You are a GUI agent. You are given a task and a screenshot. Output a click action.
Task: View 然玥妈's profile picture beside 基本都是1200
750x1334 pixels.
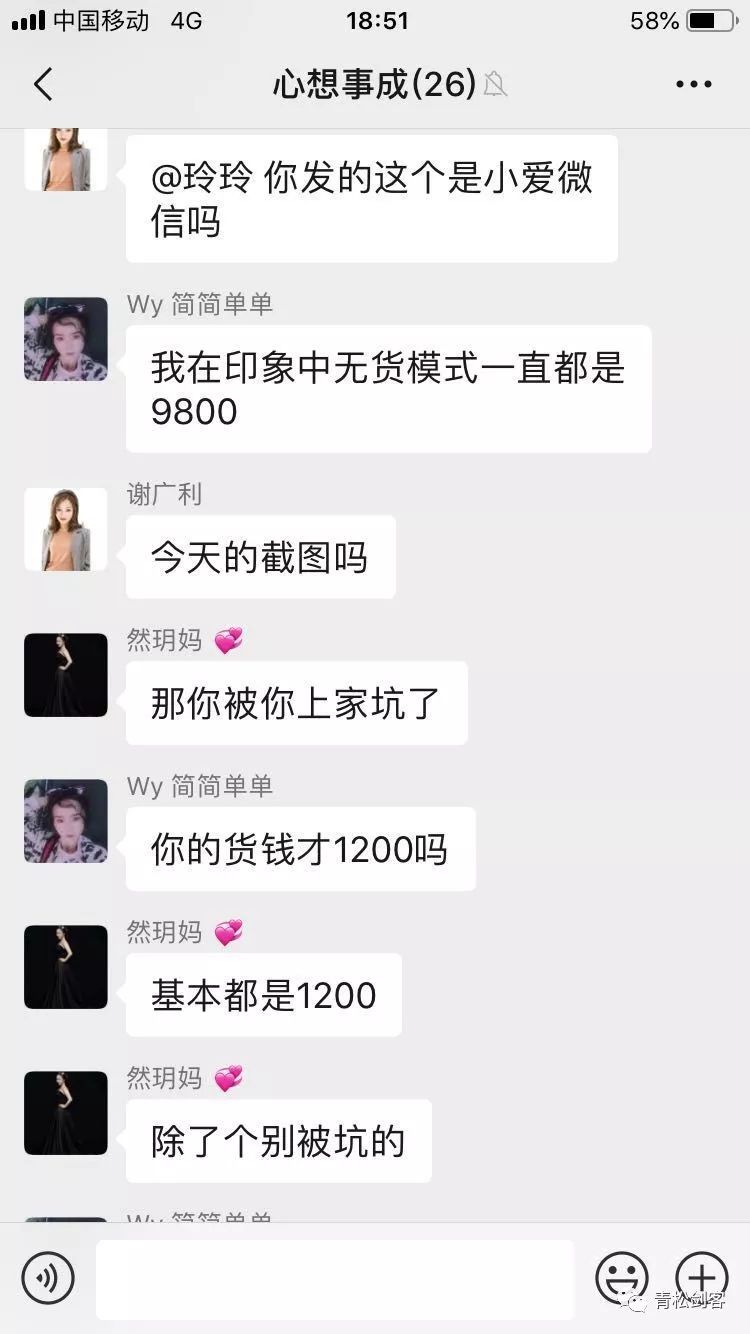66,967
